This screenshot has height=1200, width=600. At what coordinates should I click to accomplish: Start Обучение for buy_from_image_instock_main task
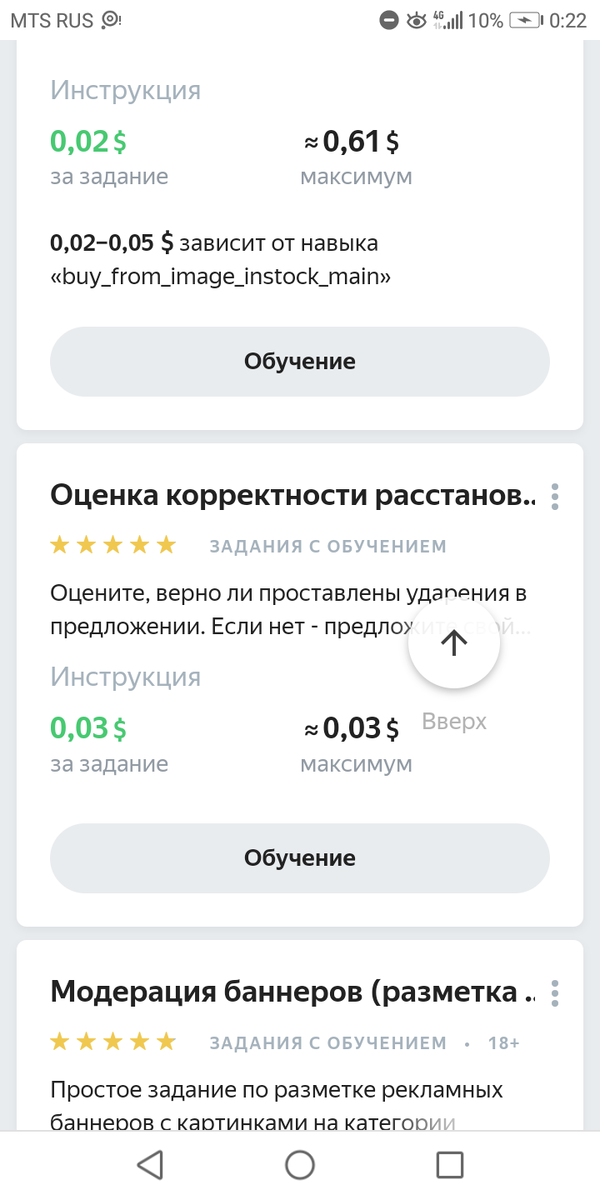click(x=299, y=361)
